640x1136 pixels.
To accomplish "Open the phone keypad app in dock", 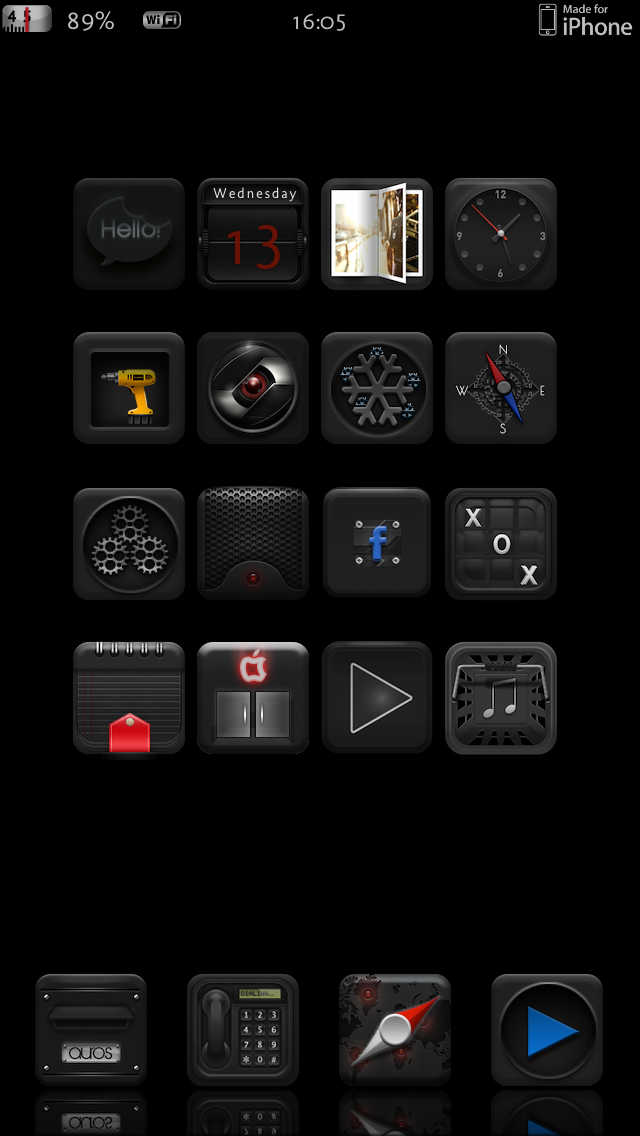I will (243, 1030).
